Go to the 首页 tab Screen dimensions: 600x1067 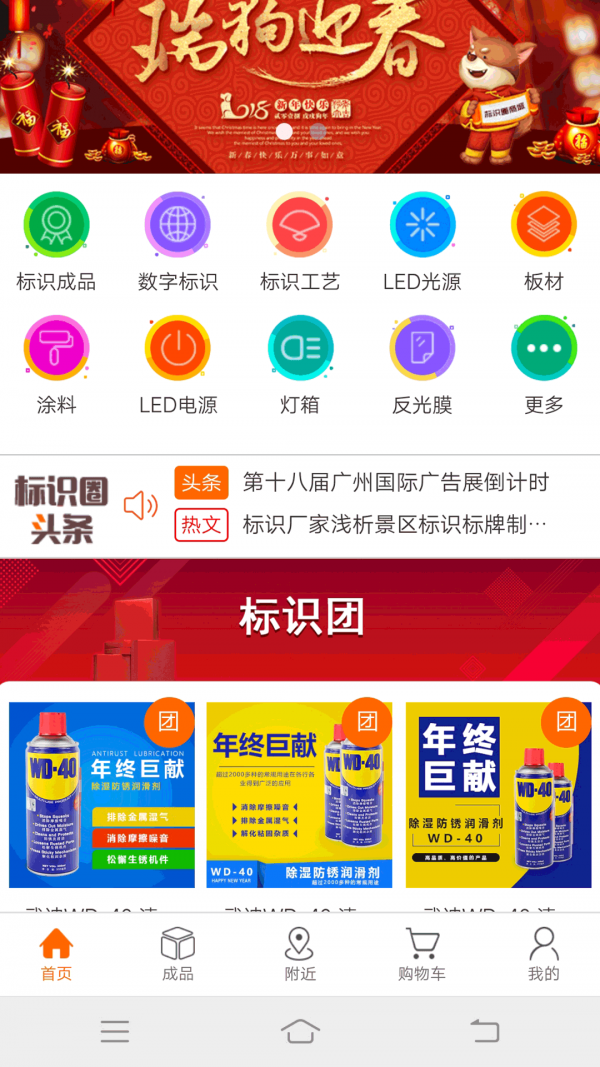56,954
